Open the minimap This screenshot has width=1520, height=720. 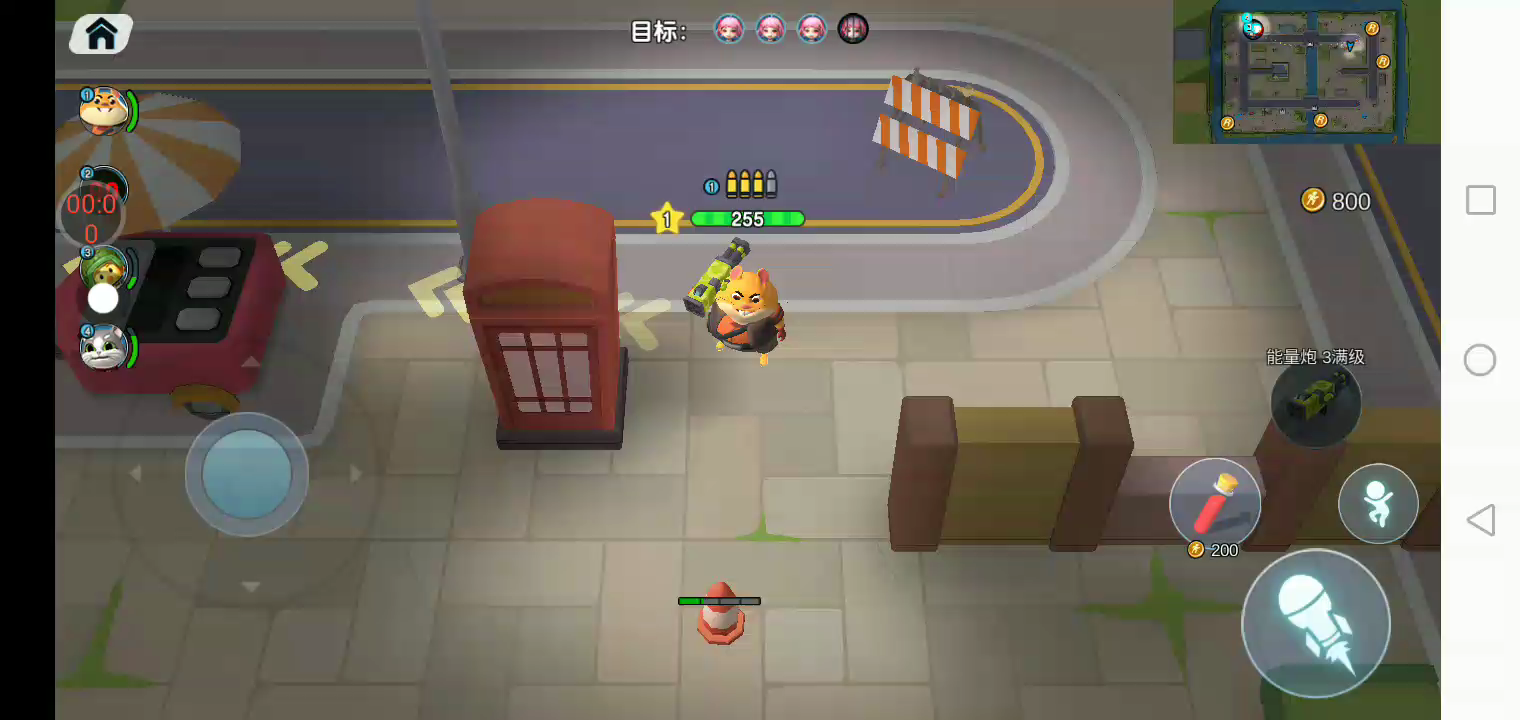[x=1307, y=71]
